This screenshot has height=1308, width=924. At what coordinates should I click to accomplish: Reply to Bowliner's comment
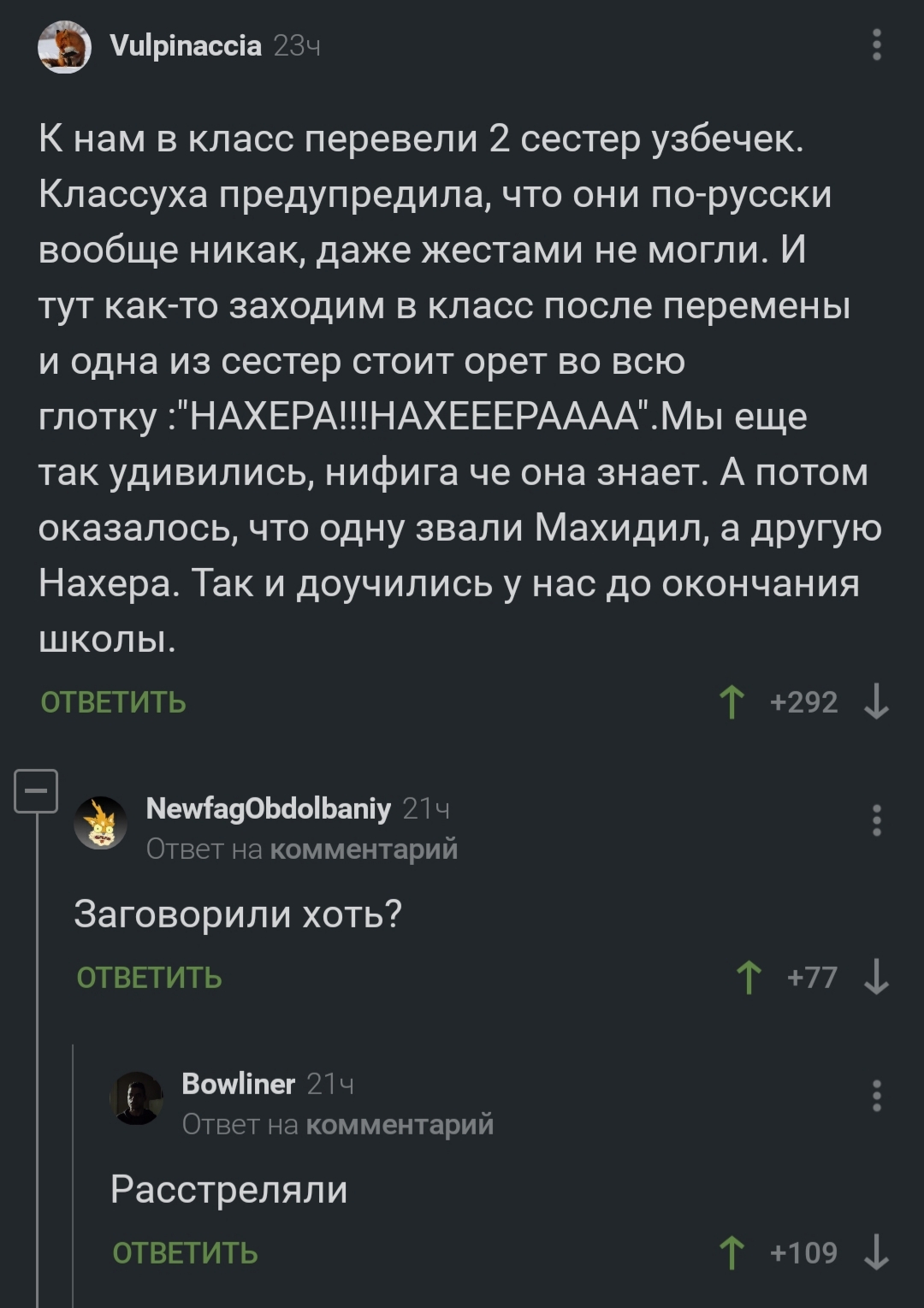[185, 1252]
